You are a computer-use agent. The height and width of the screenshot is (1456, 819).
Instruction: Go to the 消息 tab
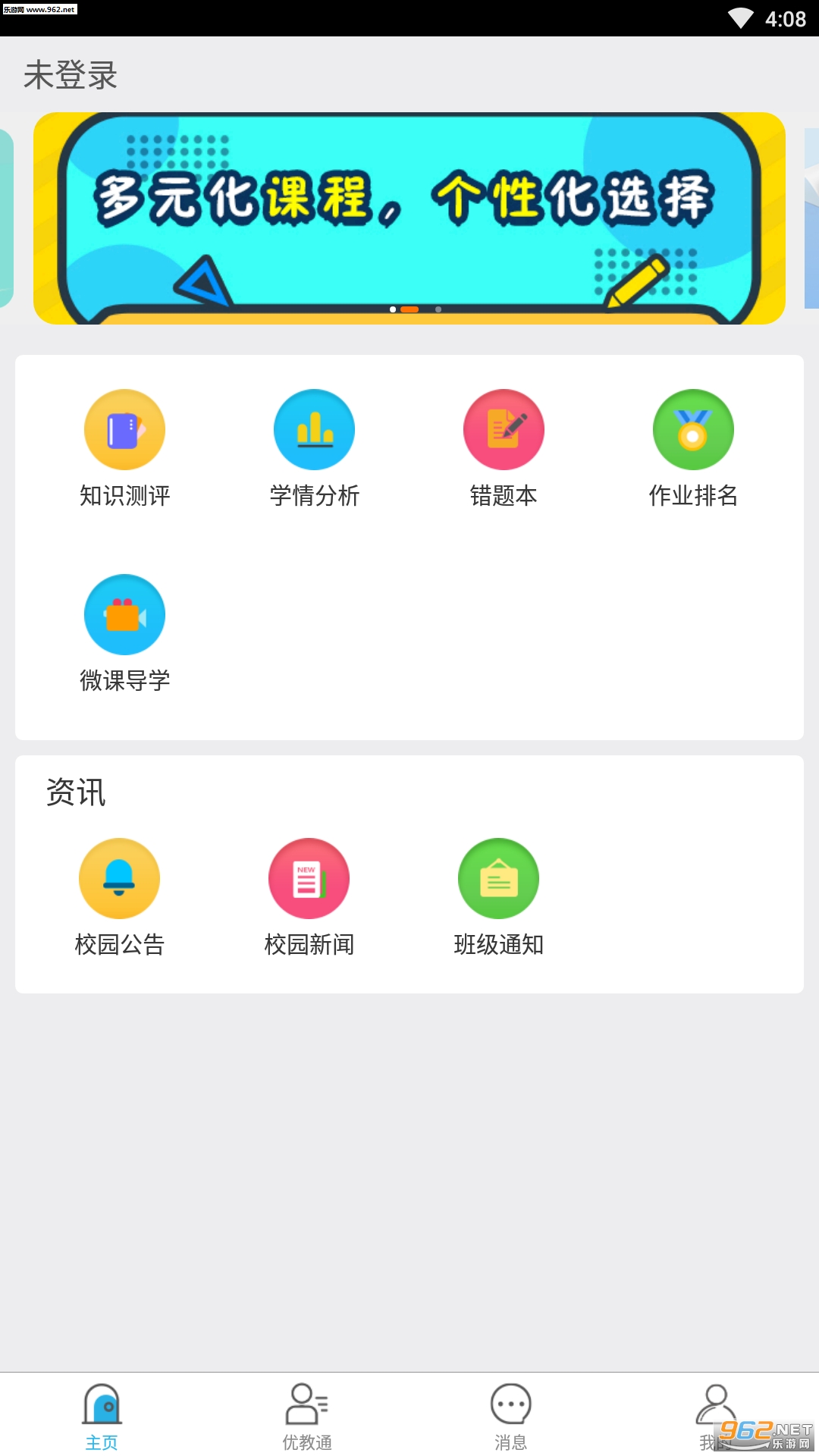pos(510,1415)
